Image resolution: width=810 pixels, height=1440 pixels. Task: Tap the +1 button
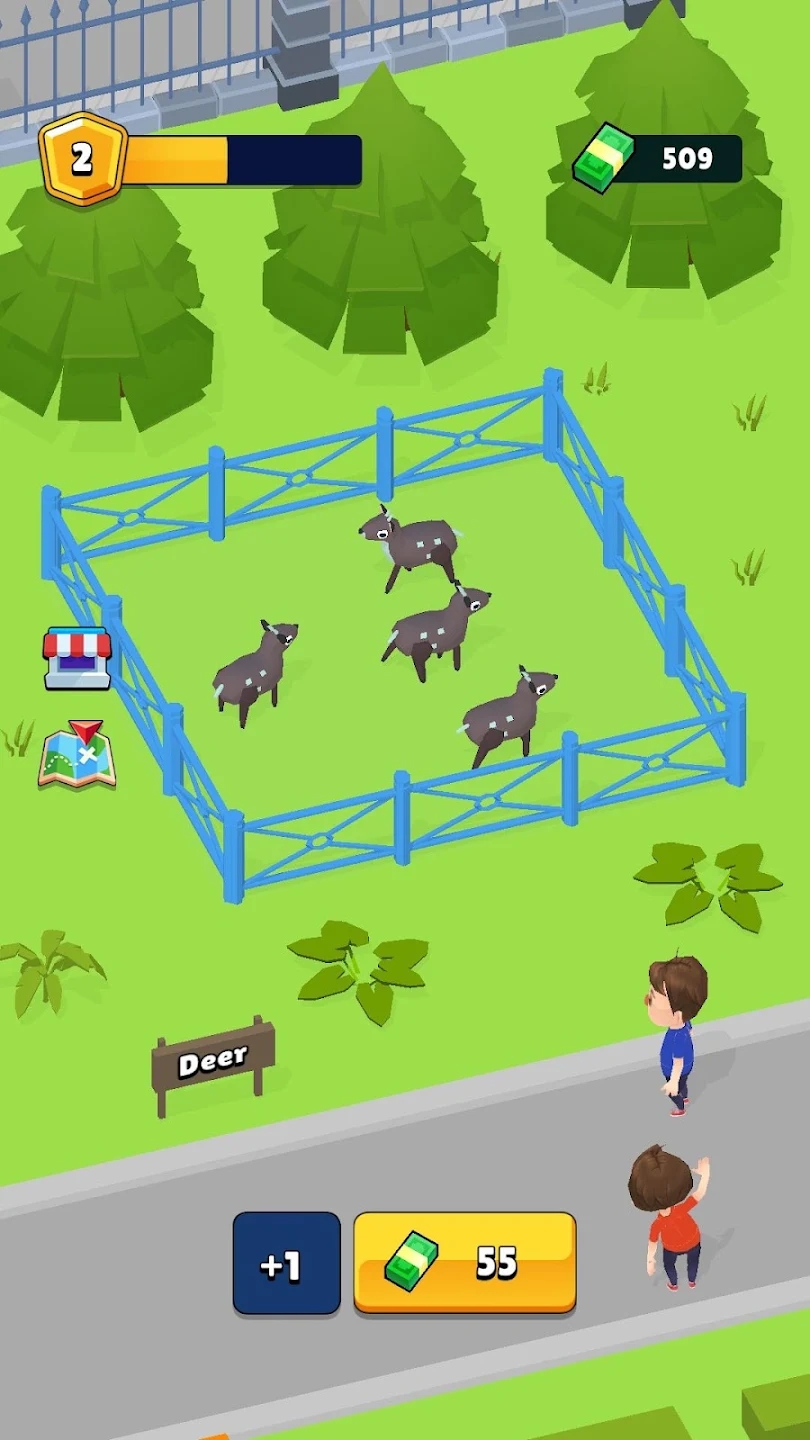(x=286, y=1263)
